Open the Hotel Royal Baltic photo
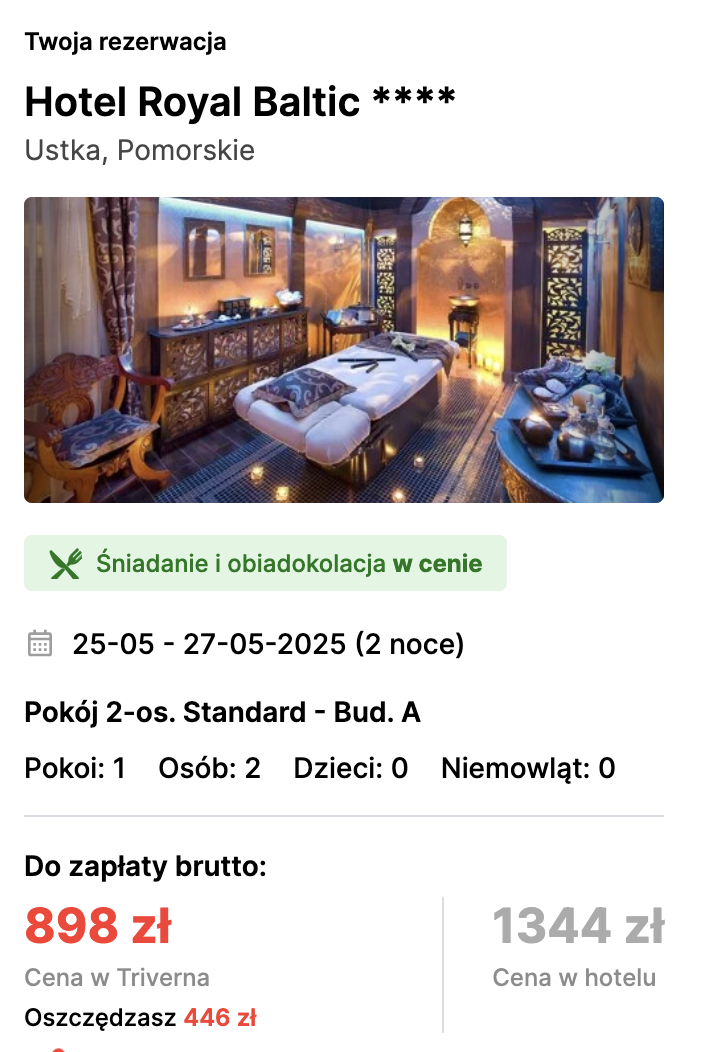 (344, 350)
